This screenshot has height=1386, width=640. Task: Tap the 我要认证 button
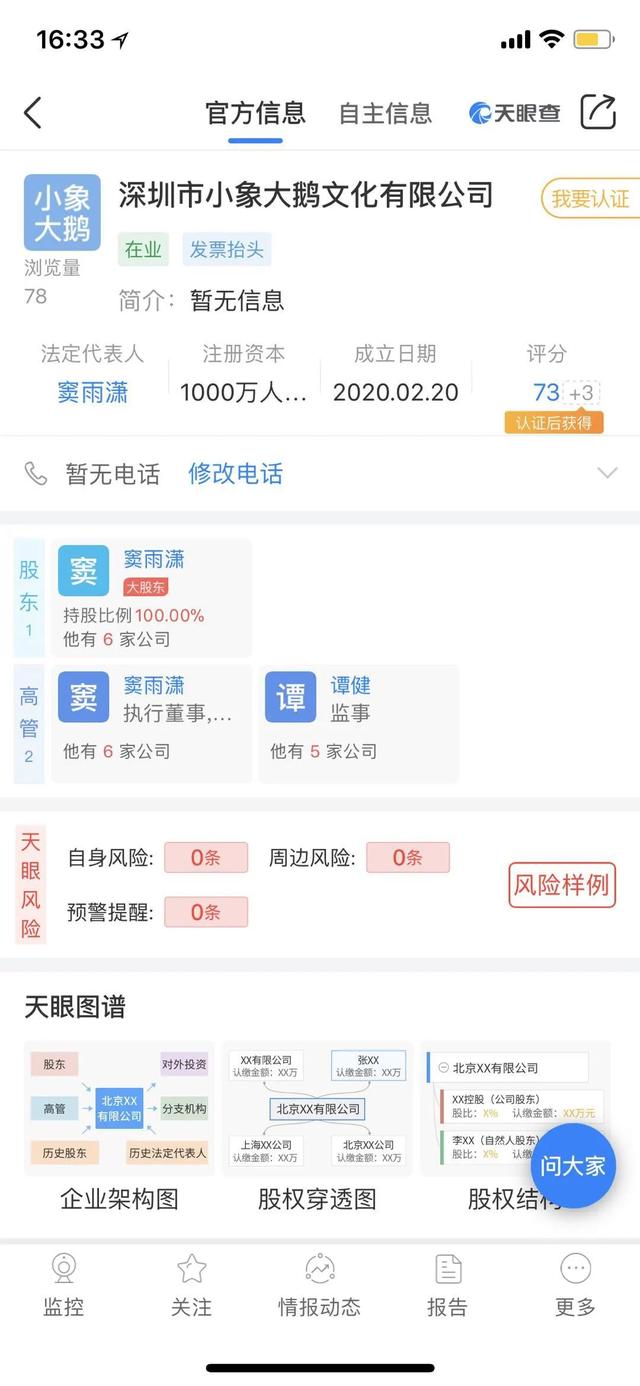(590, 198)
